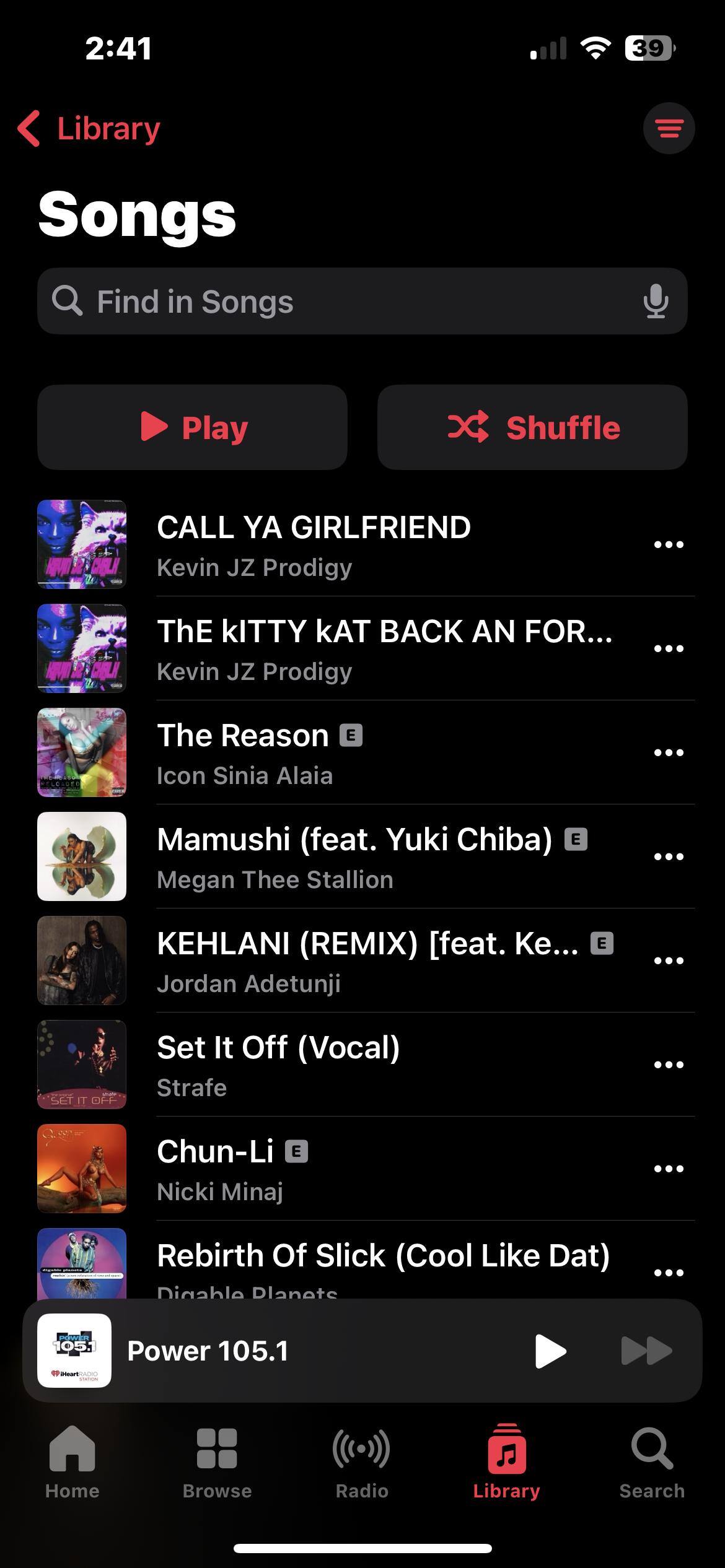Open more options for The Reason

point(669,752)
